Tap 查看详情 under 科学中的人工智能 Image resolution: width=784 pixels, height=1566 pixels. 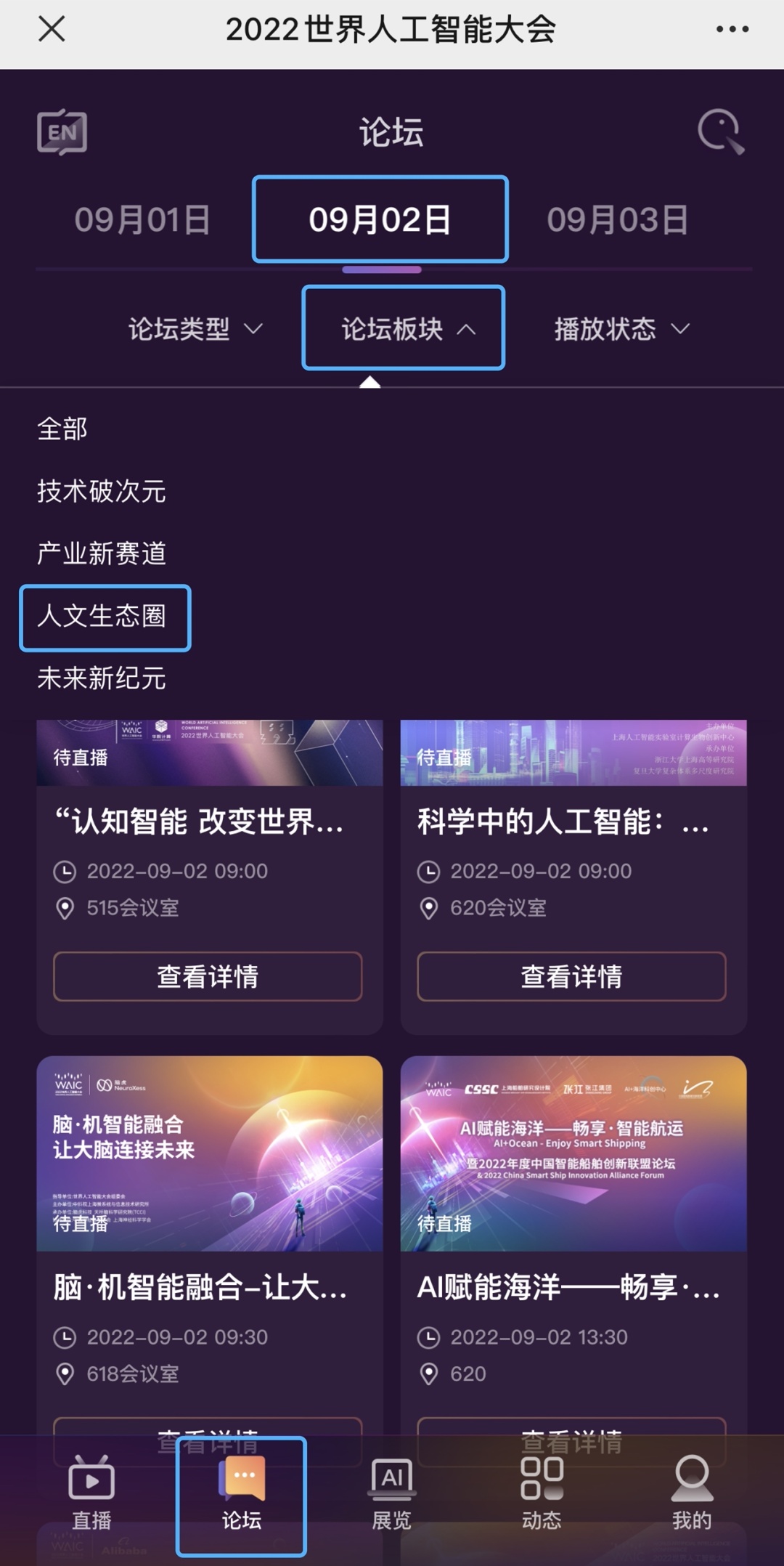571,976
